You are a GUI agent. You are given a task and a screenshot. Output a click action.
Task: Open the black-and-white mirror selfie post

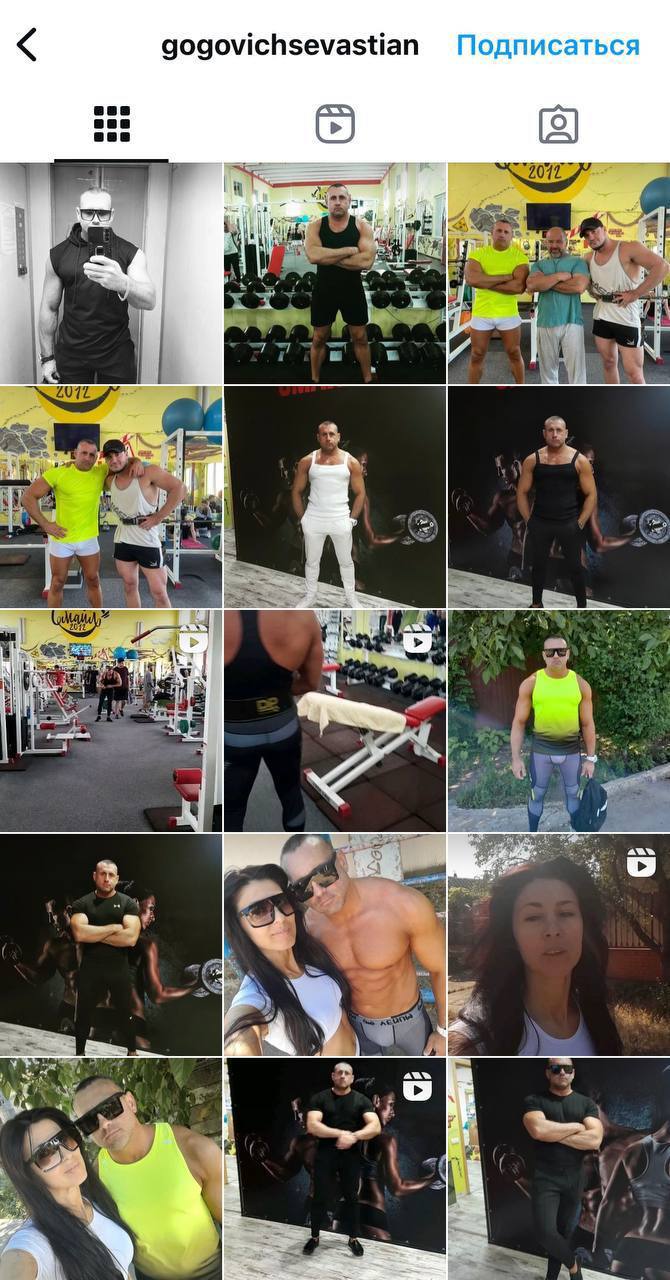(x=111, y=273)
